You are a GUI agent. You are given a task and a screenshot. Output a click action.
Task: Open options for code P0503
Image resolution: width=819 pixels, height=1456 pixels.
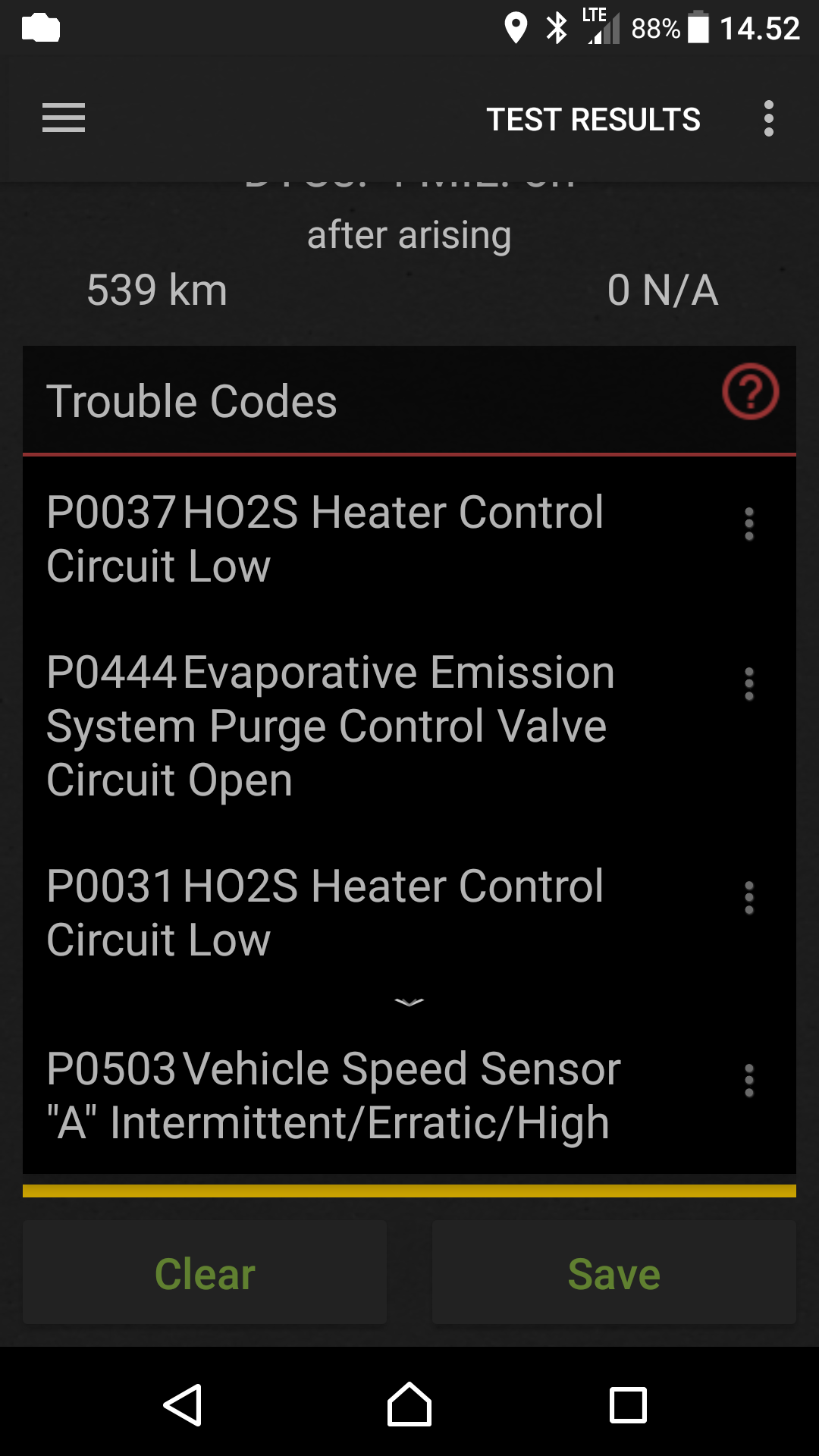click(749, 1081)
